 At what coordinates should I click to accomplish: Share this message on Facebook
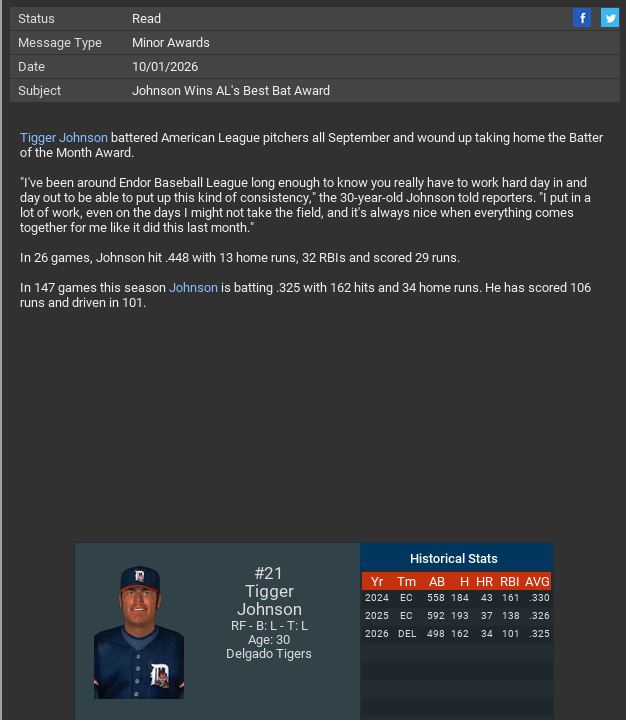coord(582,18)
